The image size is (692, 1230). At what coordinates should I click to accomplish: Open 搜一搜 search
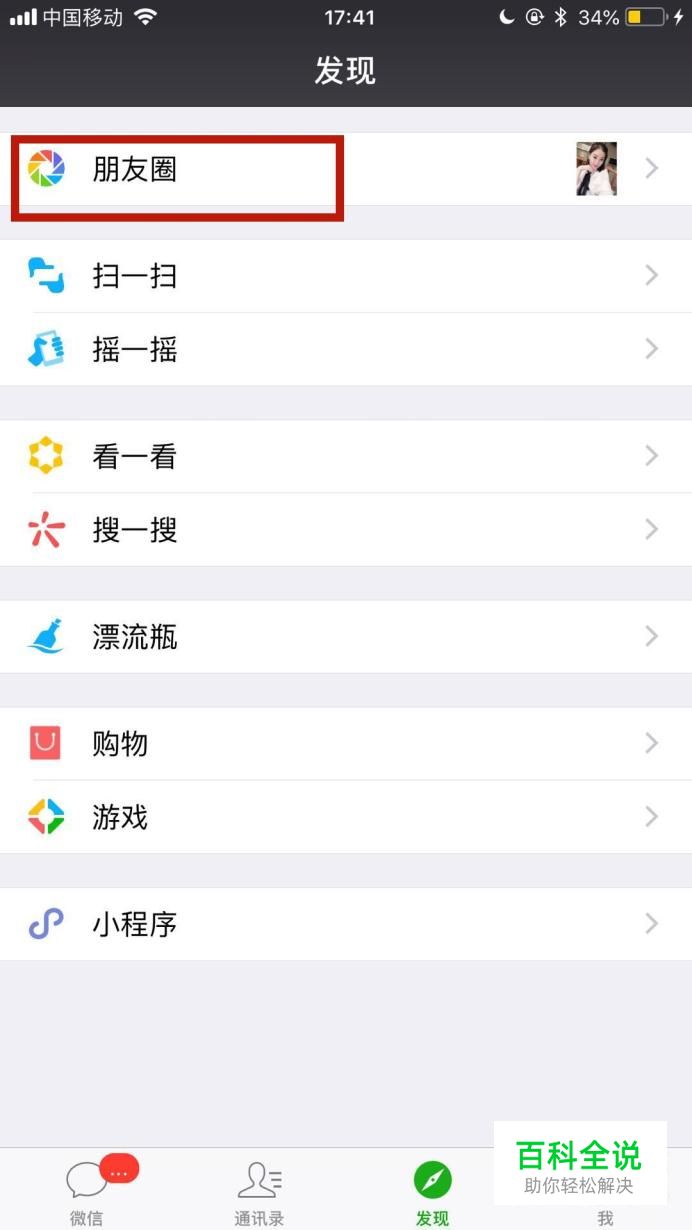pyautogui.click(x=345, y=529)
